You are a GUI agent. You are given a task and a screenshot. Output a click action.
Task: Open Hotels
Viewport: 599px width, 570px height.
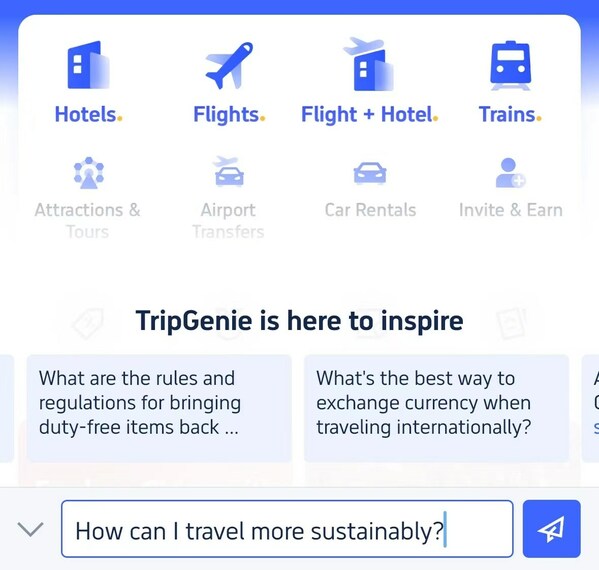(89, 82)
